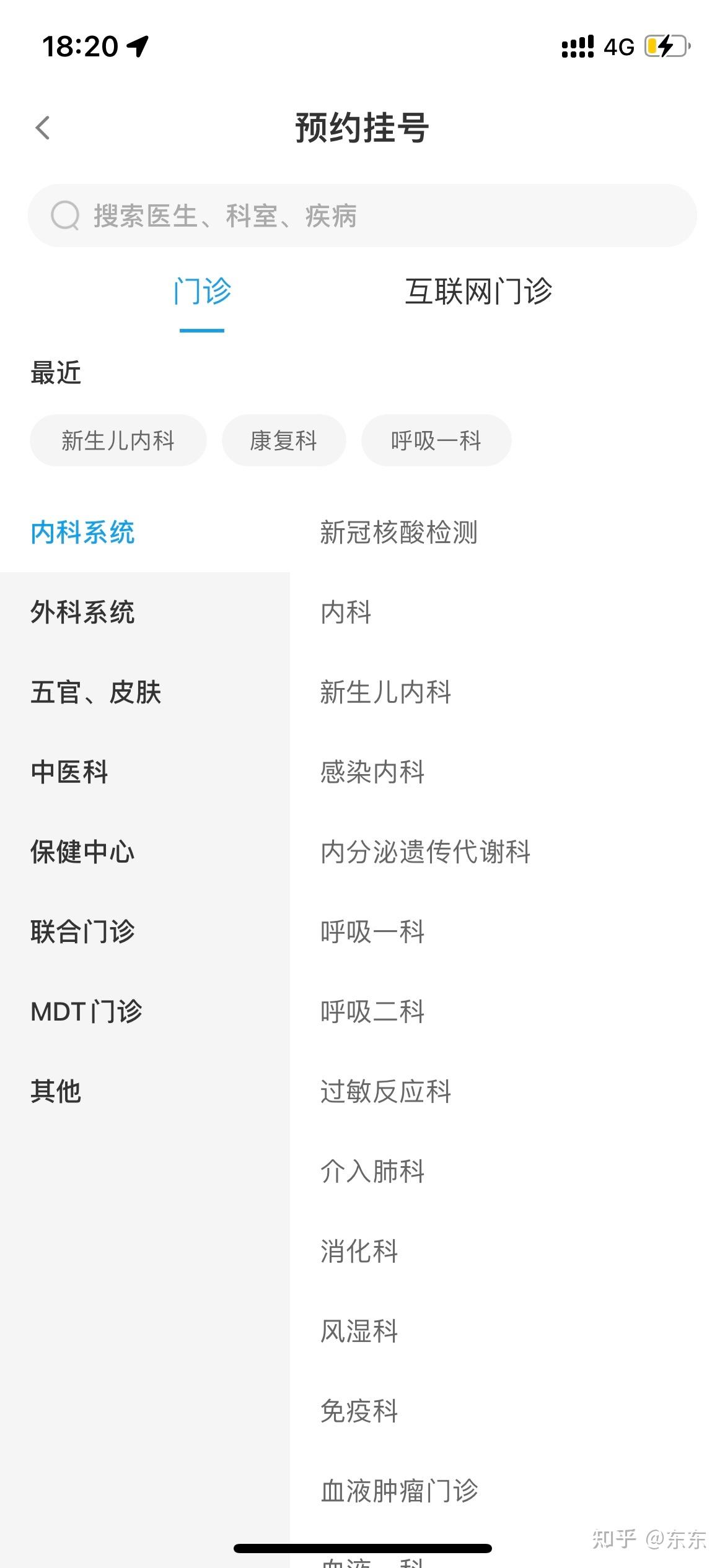This screenshot has height=1568, width=725.
Task: Select 五官、皮肤 category
Action: click(95, 692)
